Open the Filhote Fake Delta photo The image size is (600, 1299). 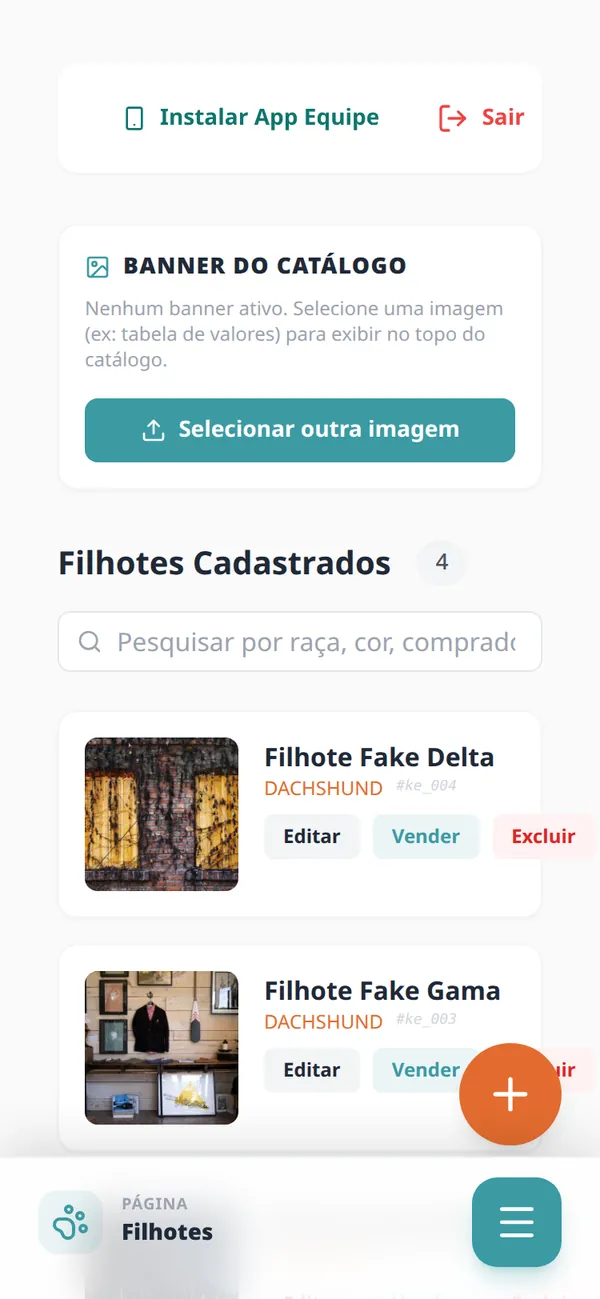162,814
